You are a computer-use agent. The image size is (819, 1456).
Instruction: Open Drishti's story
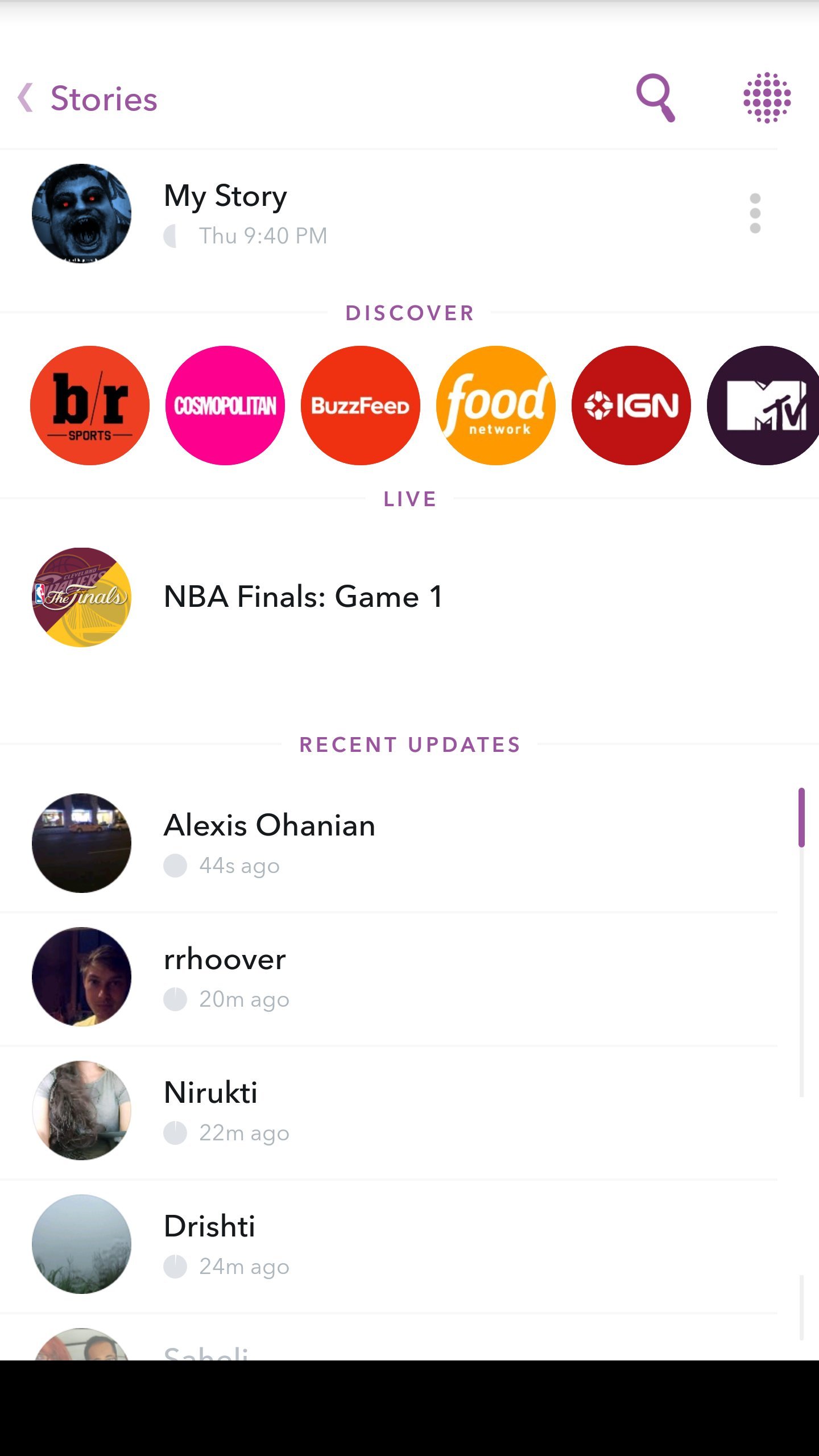click(210, 1244)
